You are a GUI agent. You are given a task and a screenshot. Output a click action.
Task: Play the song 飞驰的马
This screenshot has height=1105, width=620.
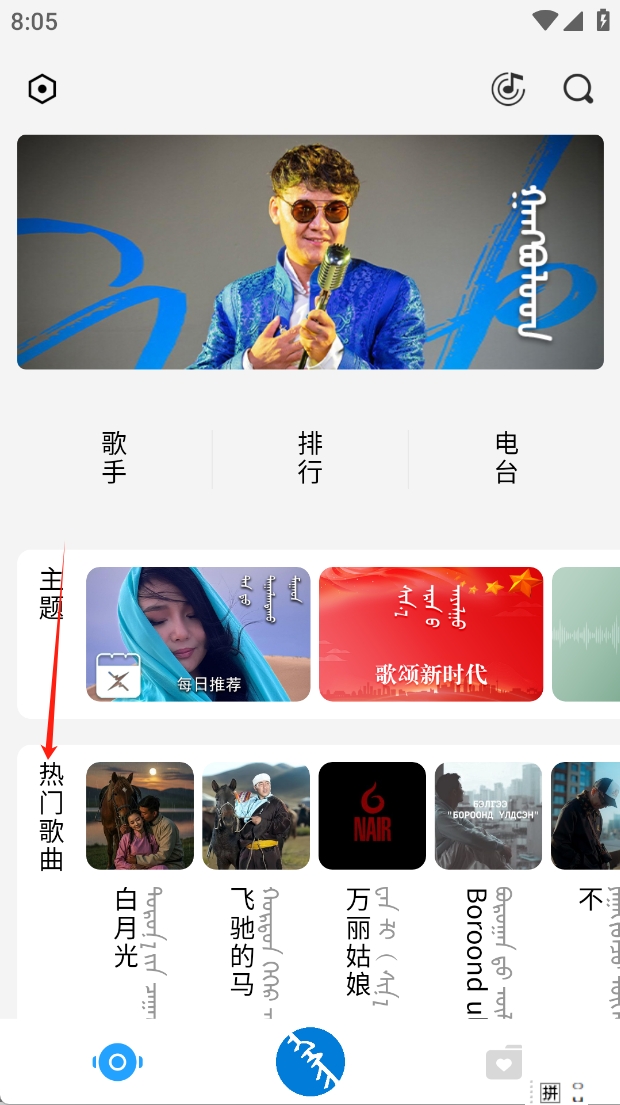[x=256, y=816]
